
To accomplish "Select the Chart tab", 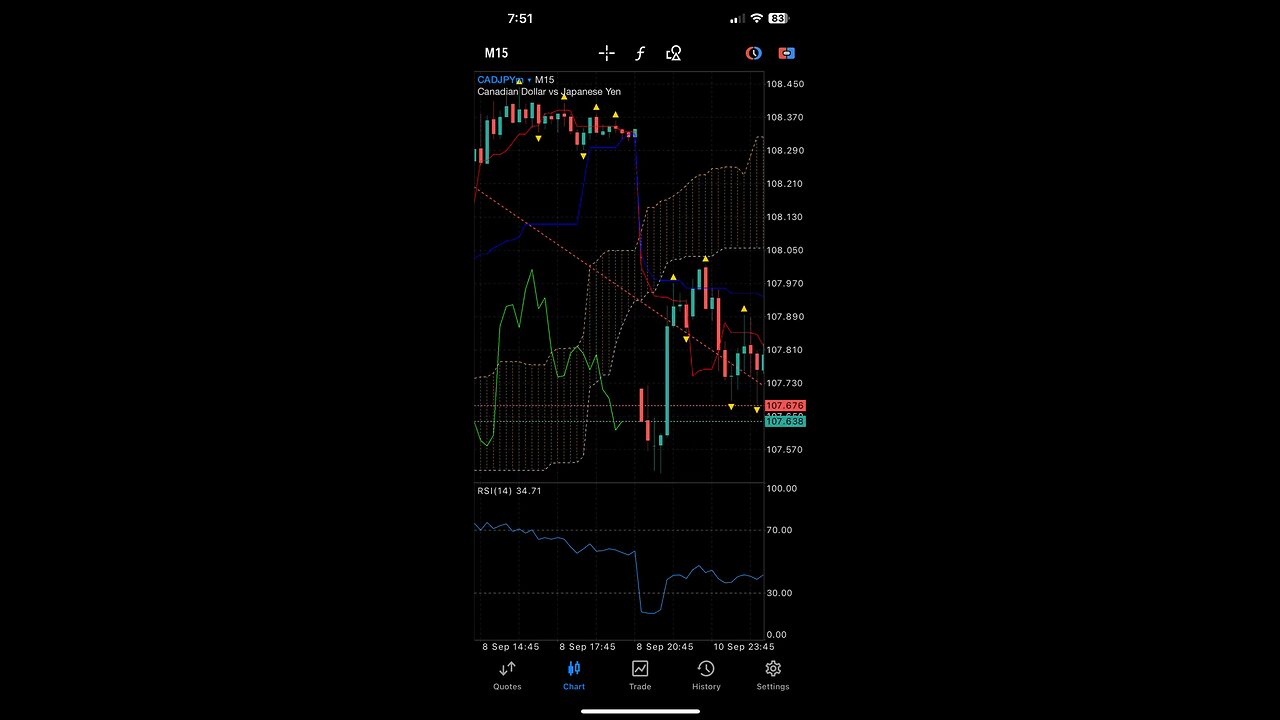I will (574, 675).
